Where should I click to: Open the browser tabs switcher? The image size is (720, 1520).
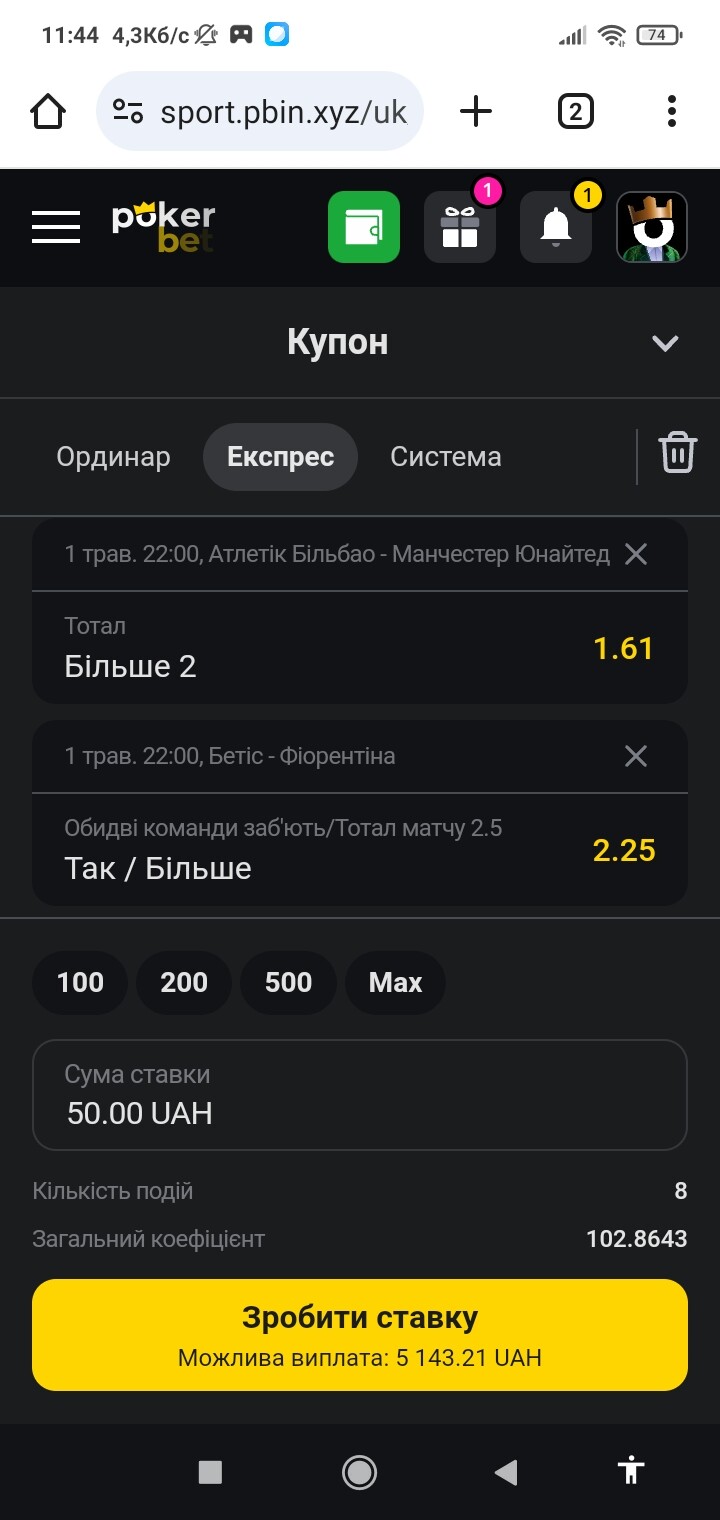(x=575, y=112)
